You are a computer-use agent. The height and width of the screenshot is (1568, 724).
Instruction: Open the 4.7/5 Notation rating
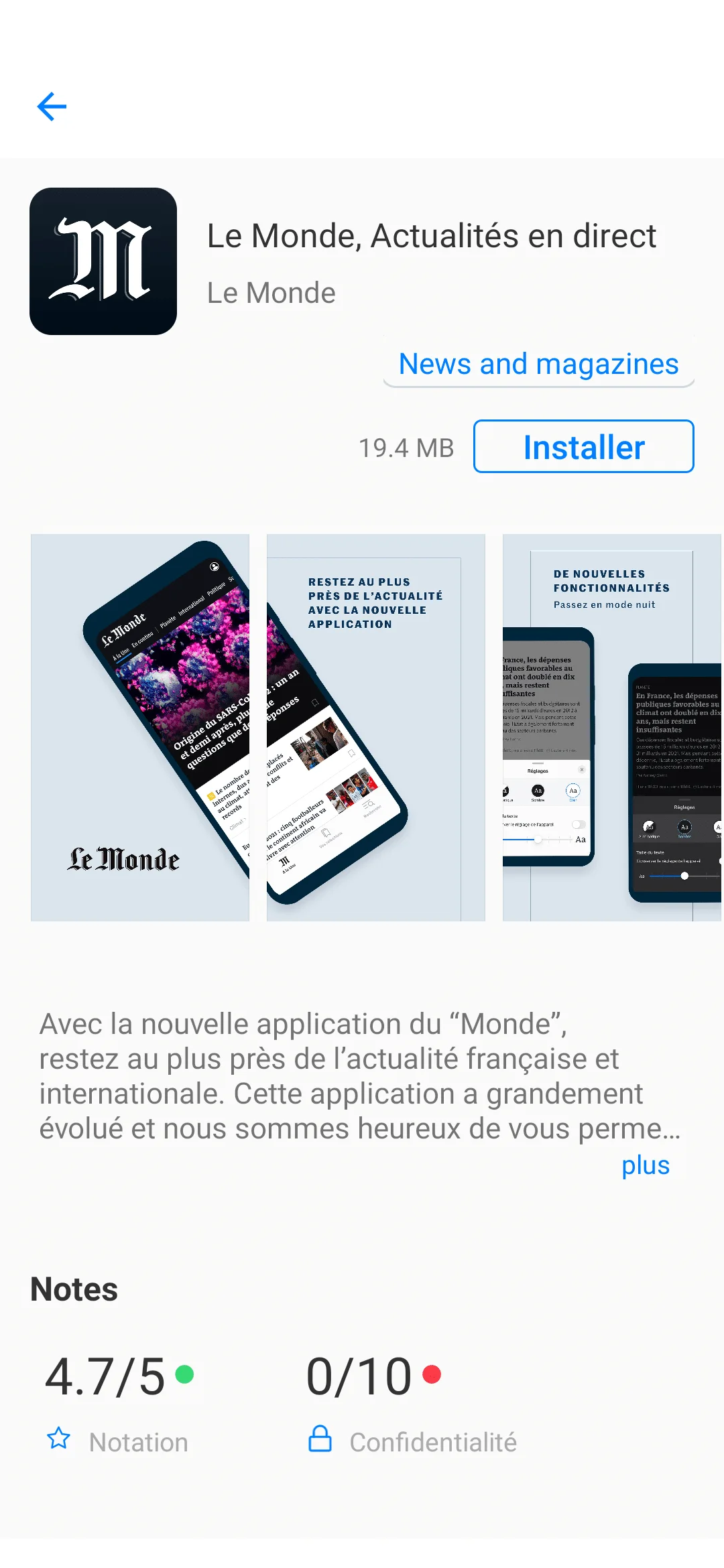click(119, 1402)
